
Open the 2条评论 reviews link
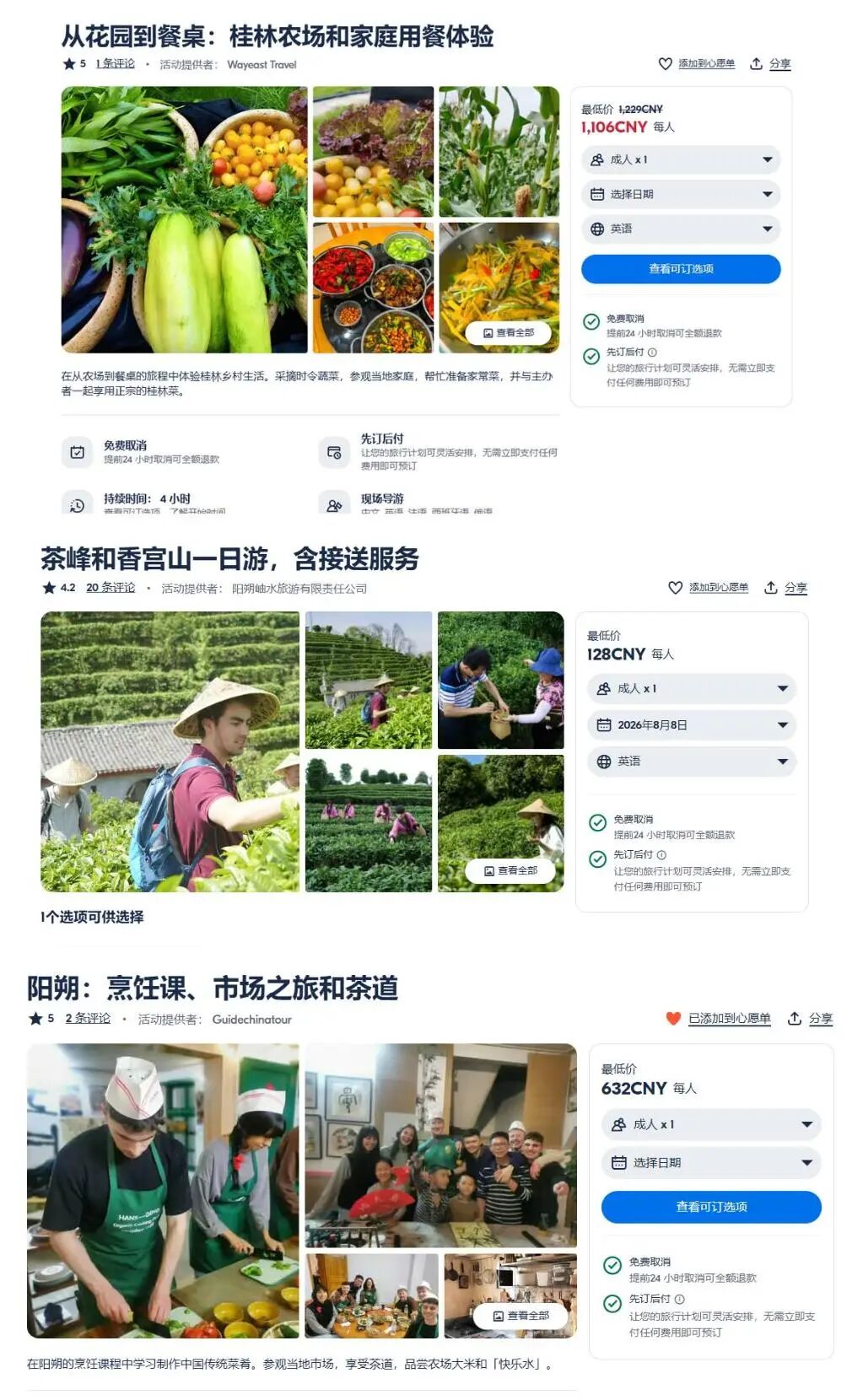pyautogui.click(x=88, y=1019)
